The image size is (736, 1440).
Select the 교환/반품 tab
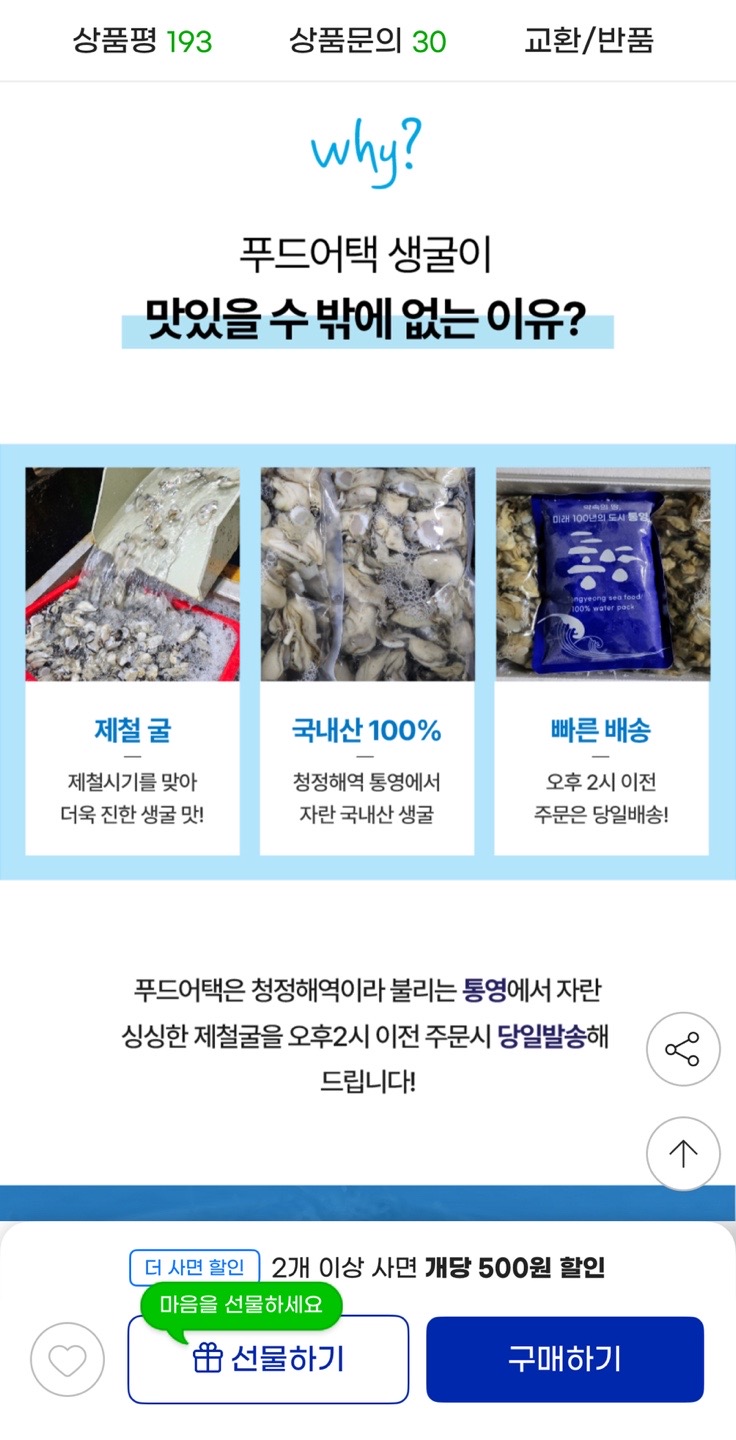(589, 41)
